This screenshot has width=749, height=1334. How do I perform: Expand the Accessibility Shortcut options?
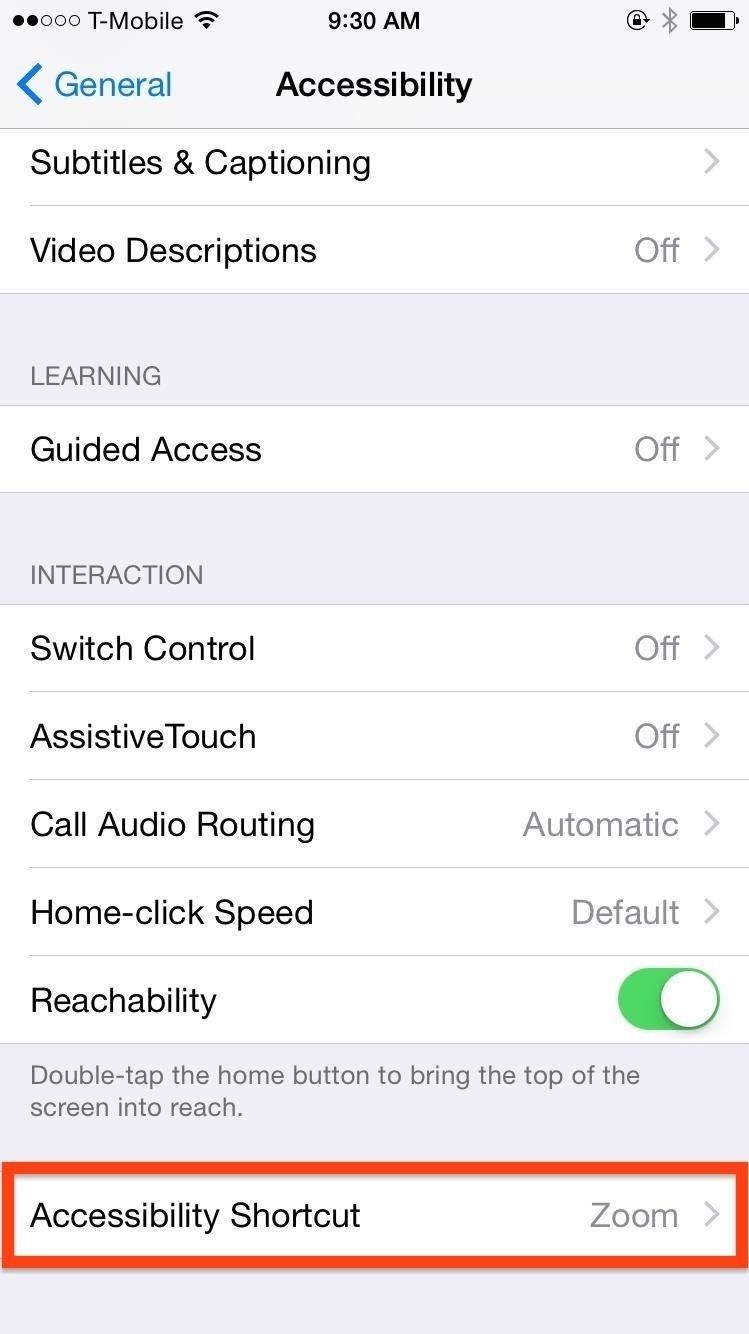click(374, 1215)
